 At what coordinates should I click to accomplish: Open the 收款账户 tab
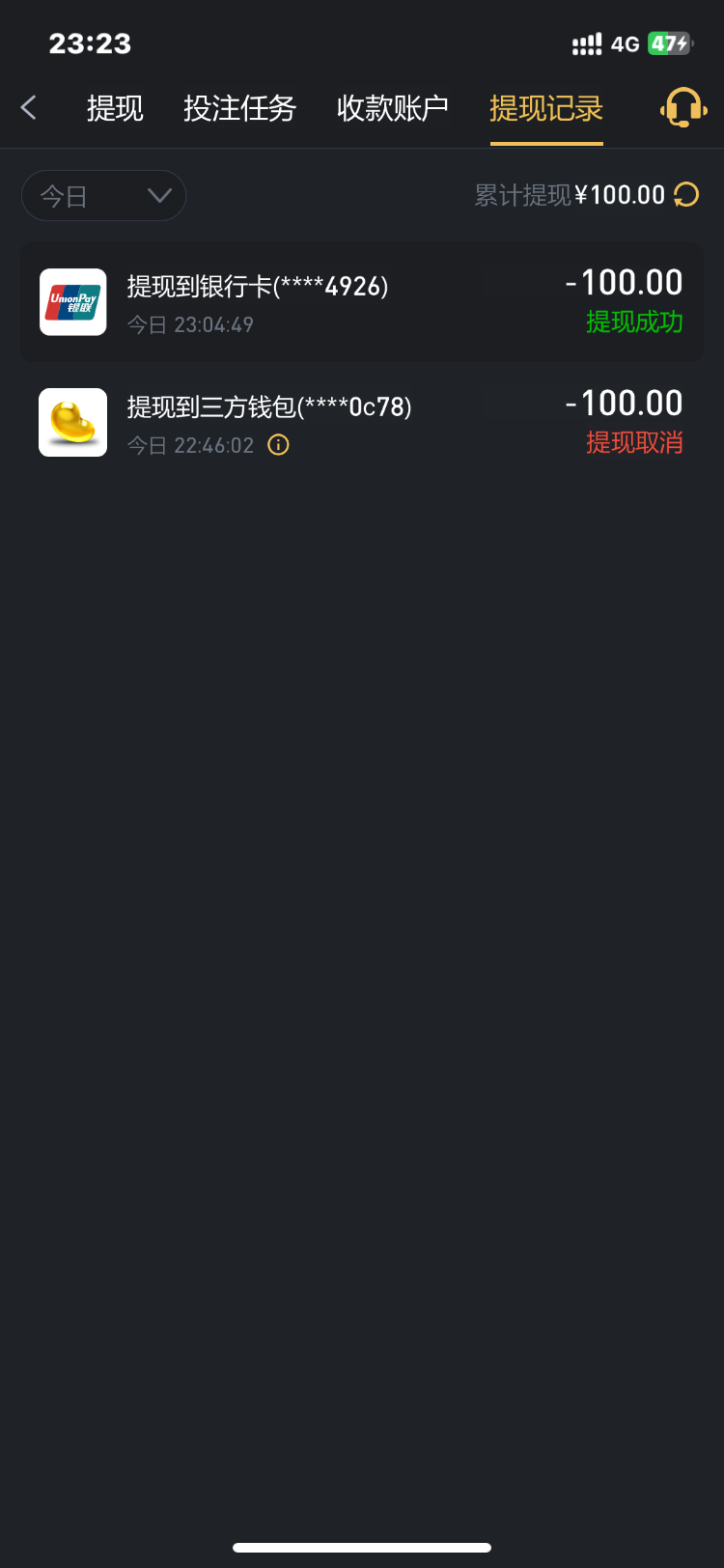point(392,108)
